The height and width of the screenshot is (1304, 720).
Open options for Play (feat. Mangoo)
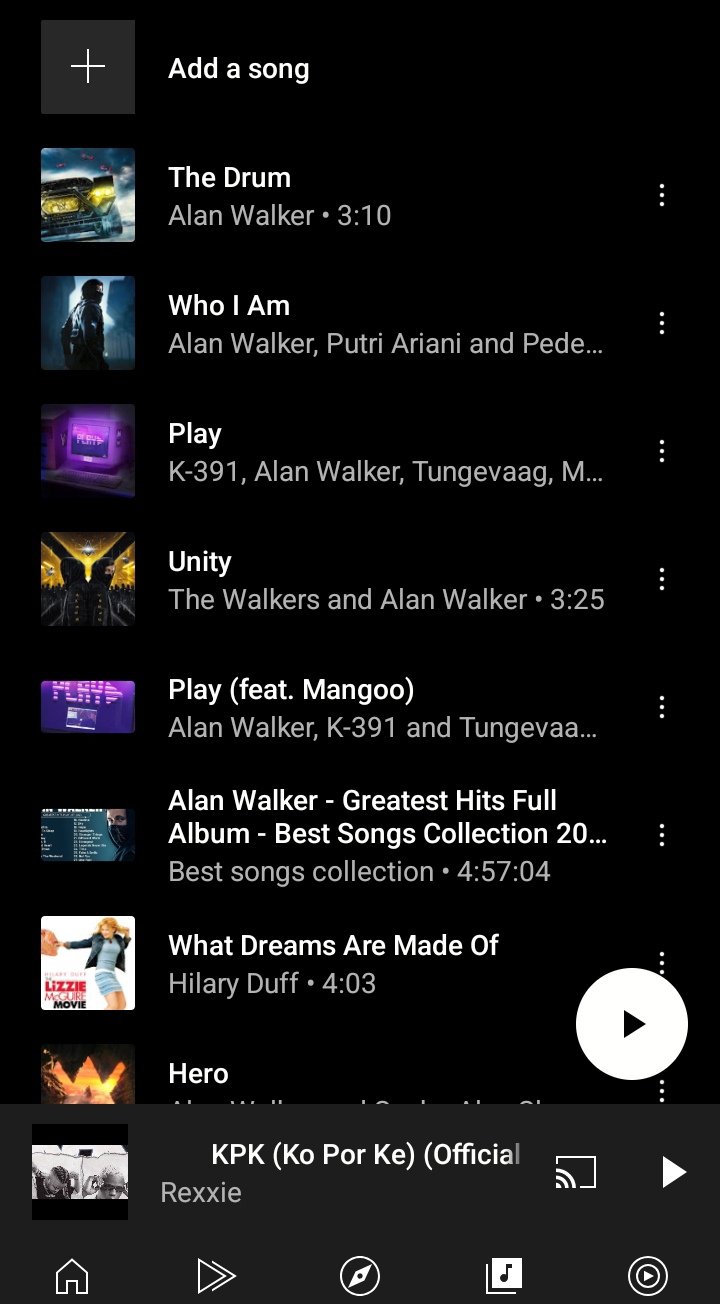(x=661, y=708)
